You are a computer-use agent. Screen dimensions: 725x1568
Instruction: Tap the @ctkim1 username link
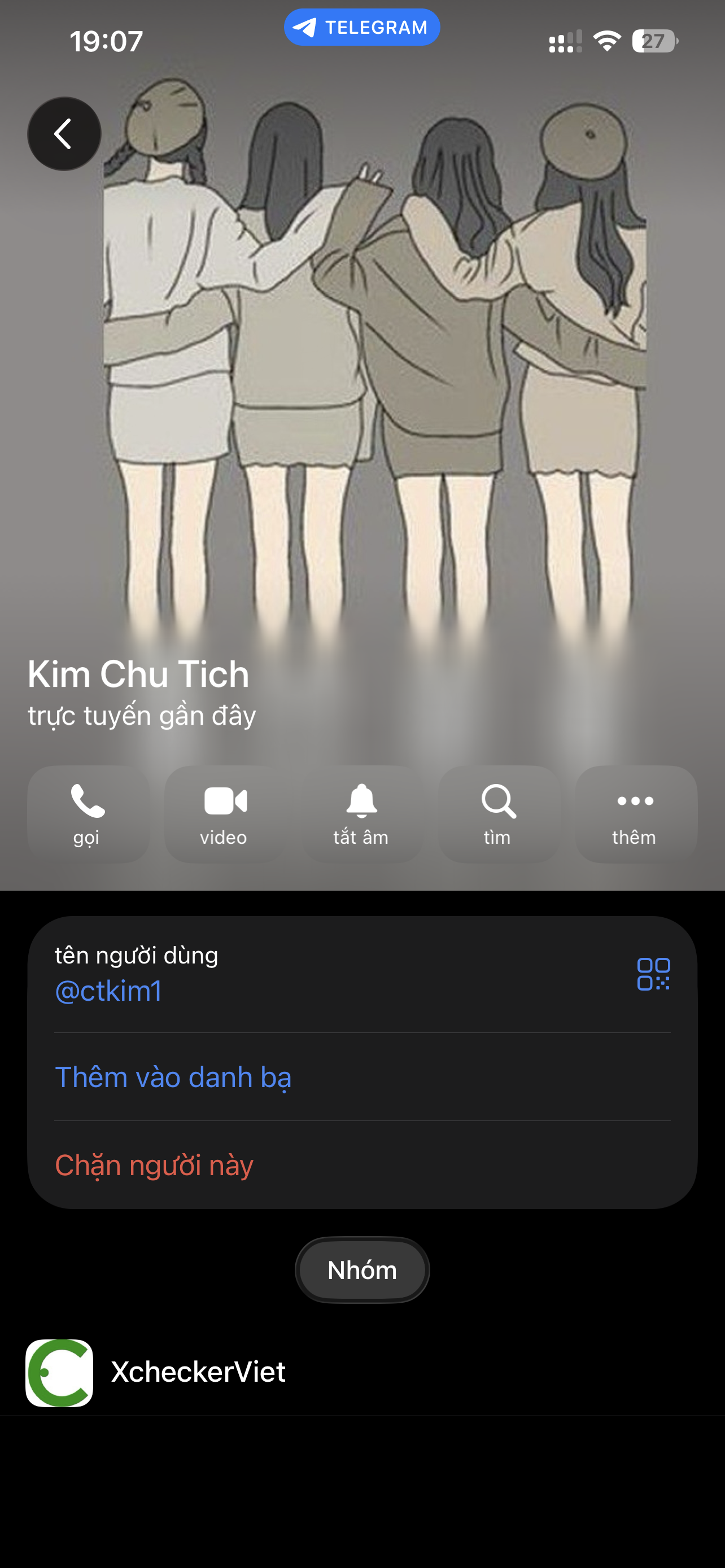click(x=109, y=992)
